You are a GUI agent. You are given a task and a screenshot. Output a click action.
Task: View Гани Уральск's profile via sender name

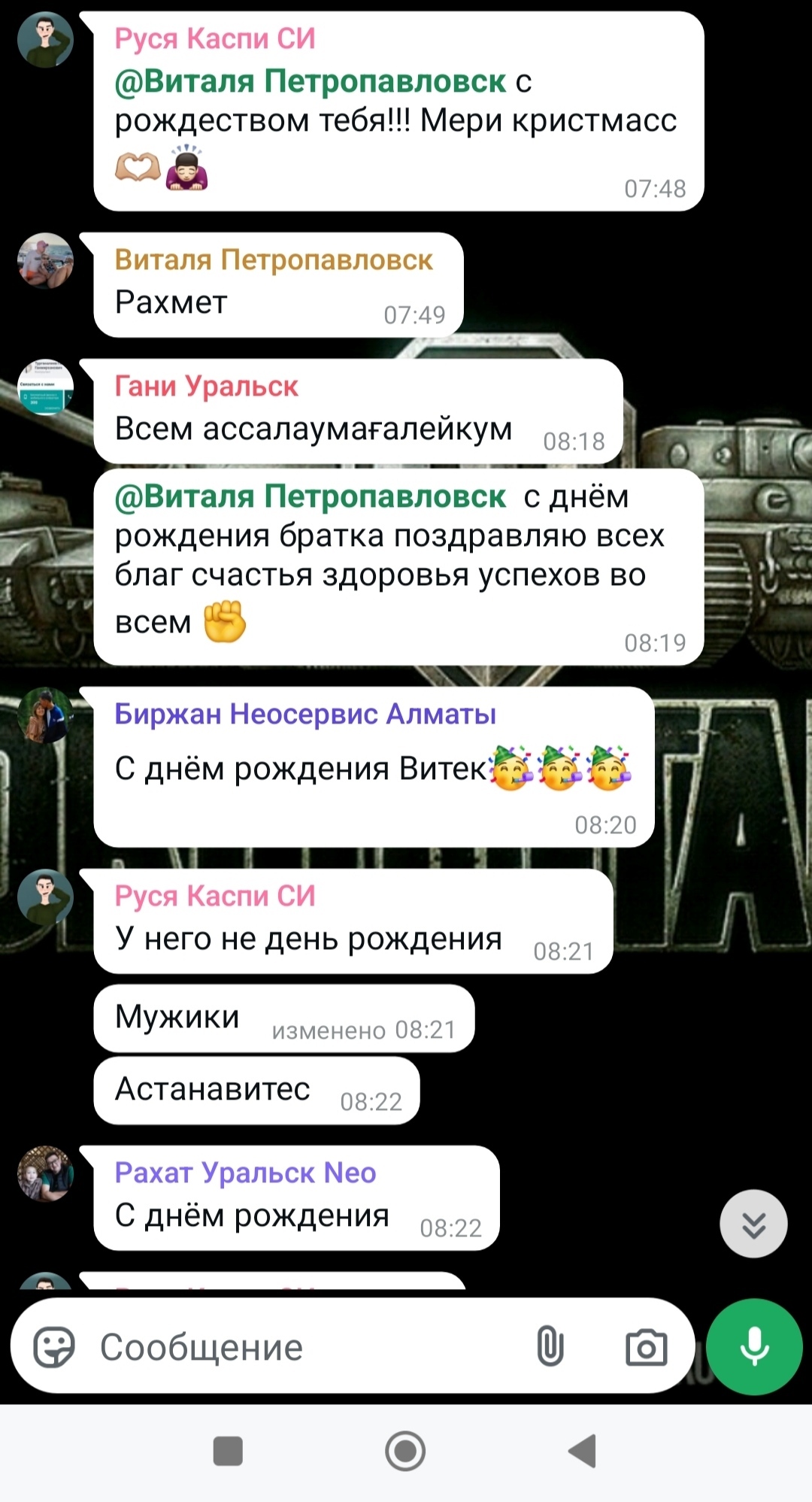[206, 387]
